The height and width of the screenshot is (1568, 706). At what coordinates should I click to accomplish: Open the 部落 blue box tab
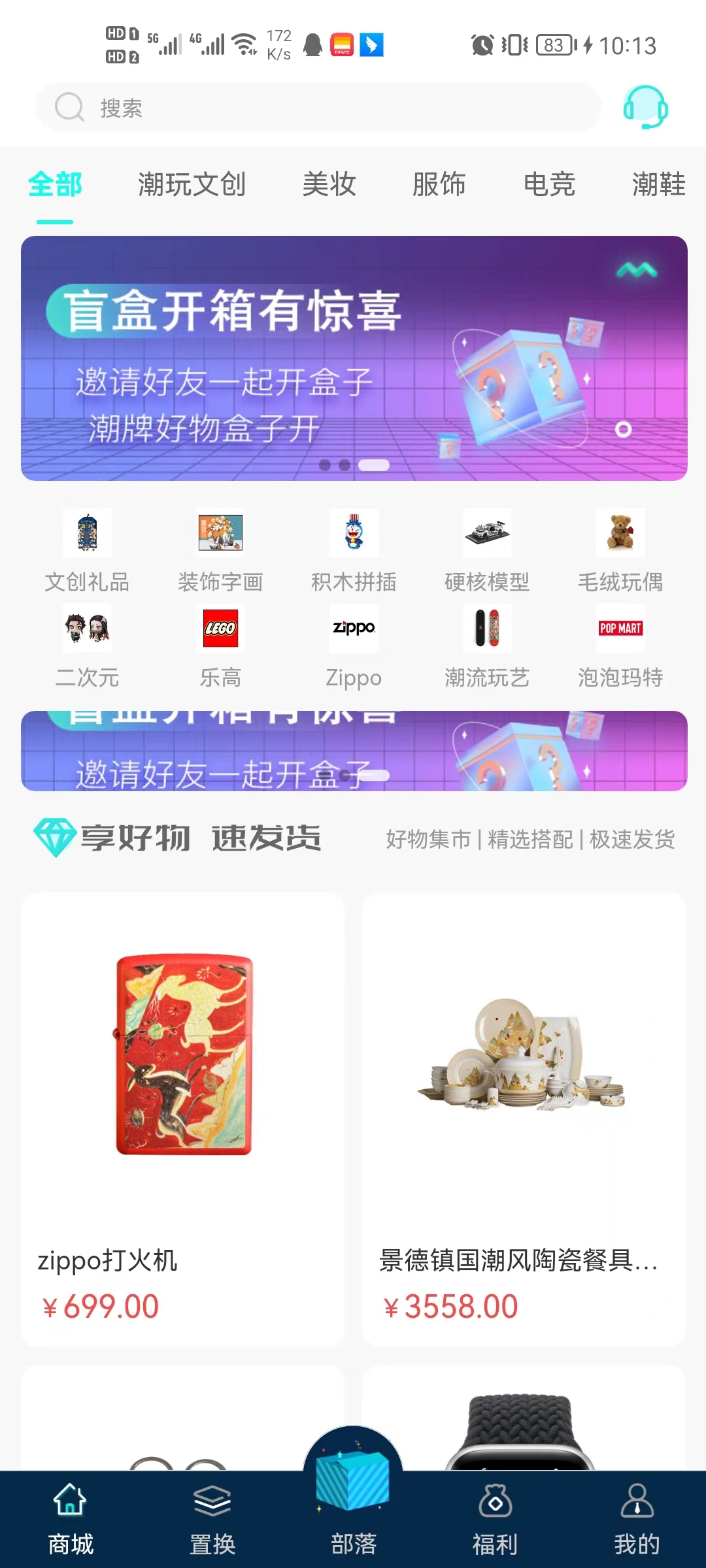coord(353,1503)
